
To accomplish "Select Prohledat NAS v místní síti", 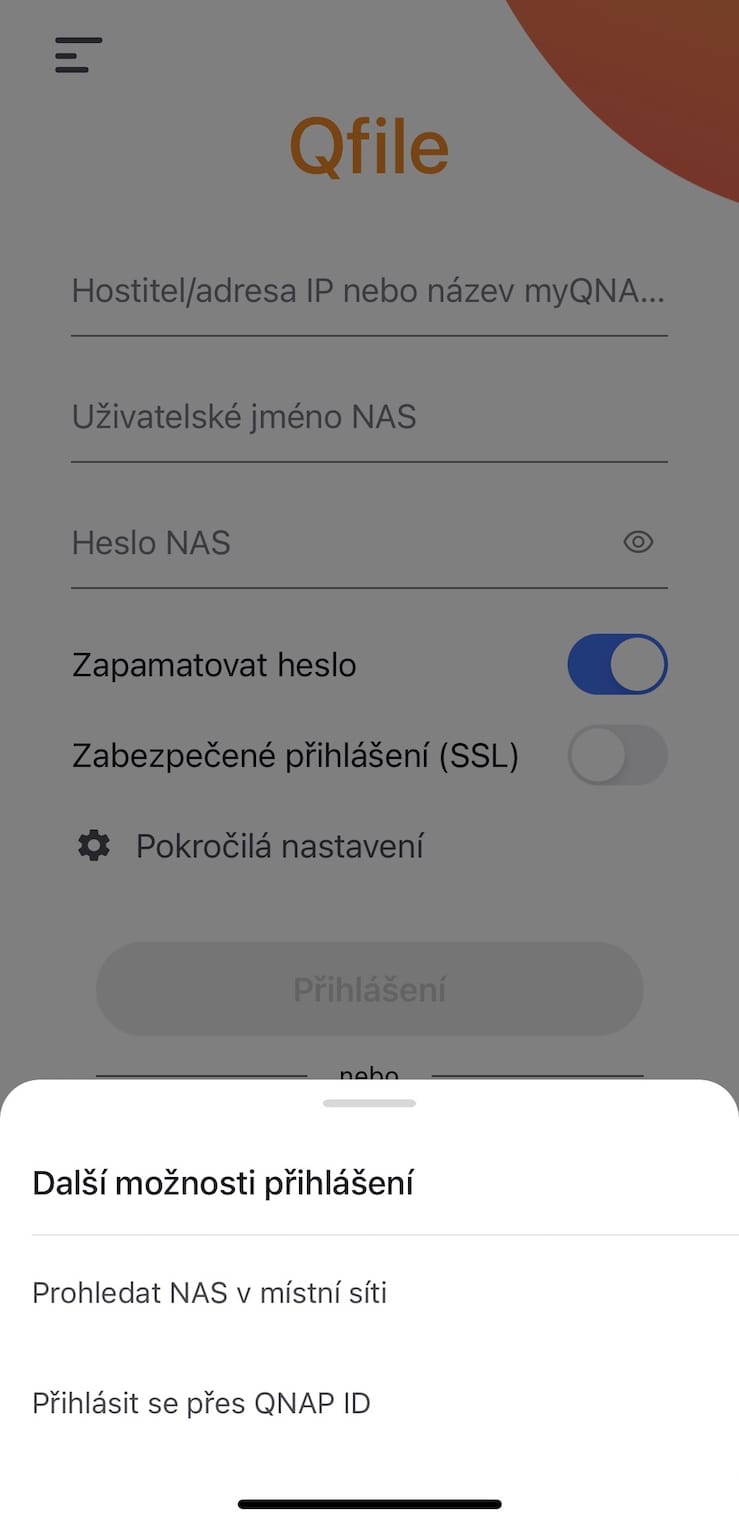I will [x=209, y=1293].
